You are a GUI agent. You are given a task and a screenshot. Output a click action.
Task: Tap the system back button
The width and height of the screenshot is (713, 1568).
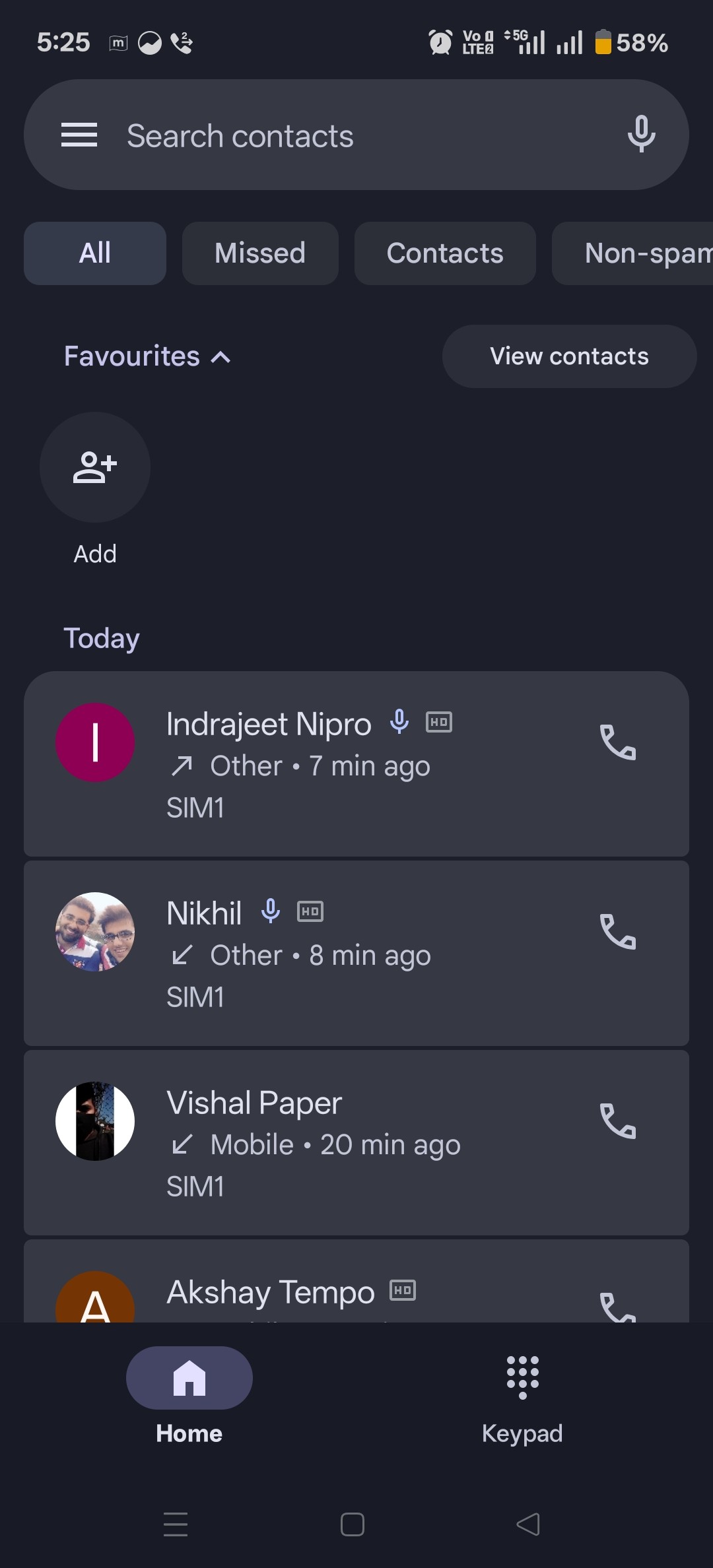click(x=528, y=1524)
